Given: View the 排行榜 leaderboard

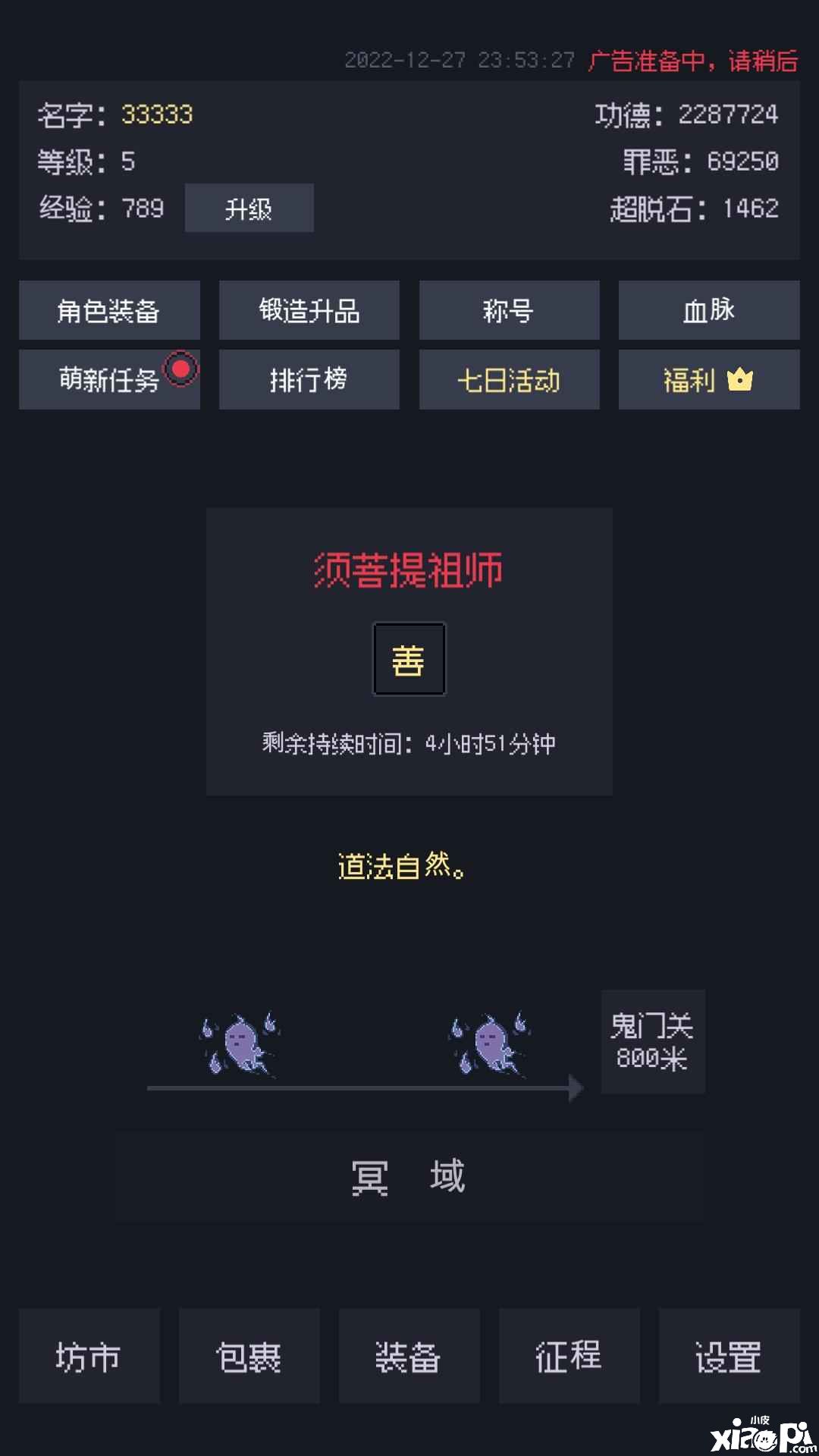Looking at the screenshot, I should (309, 379).
